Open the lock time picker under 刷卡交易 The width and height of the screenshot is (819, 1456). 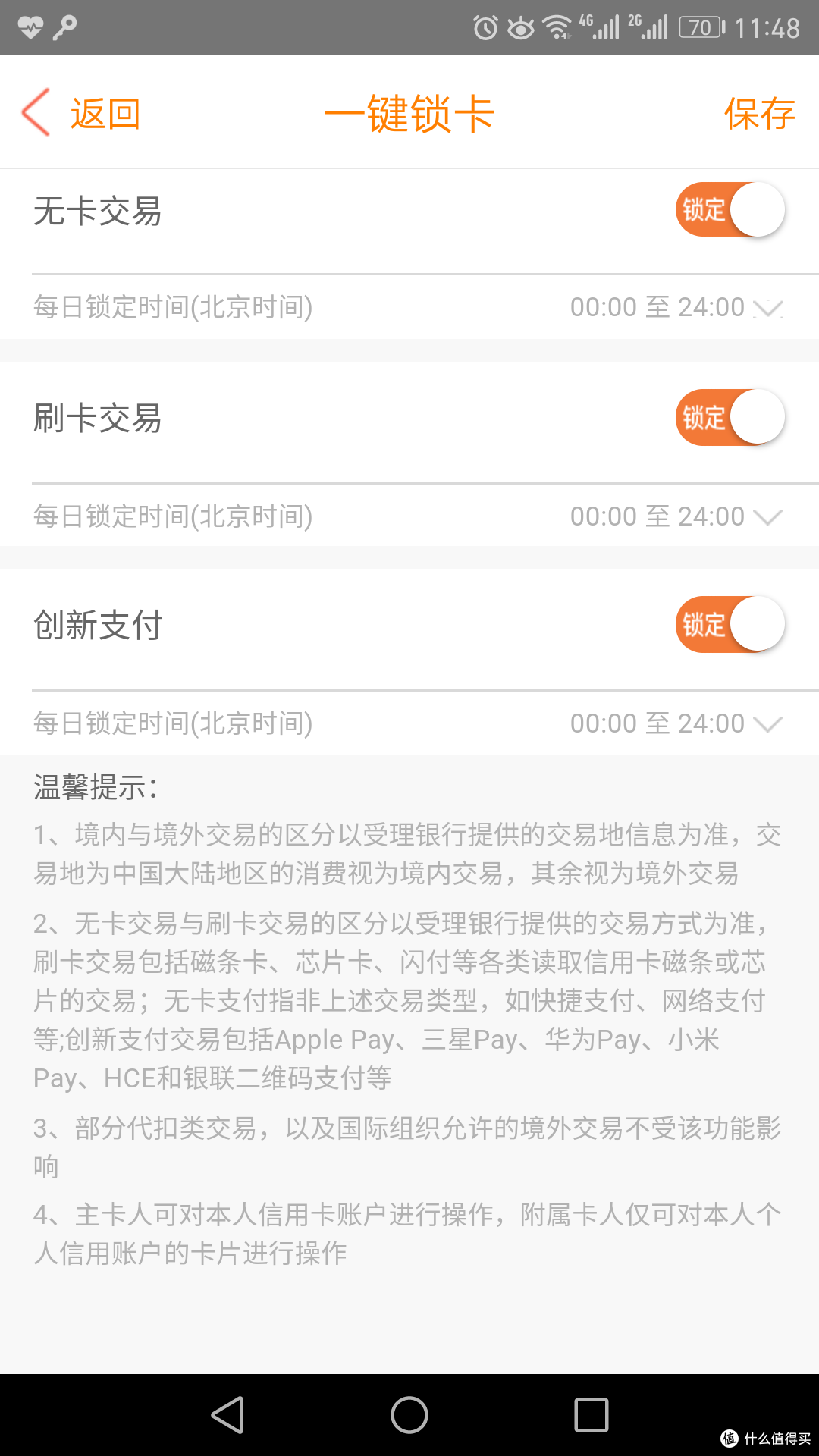tap(676, 516)
